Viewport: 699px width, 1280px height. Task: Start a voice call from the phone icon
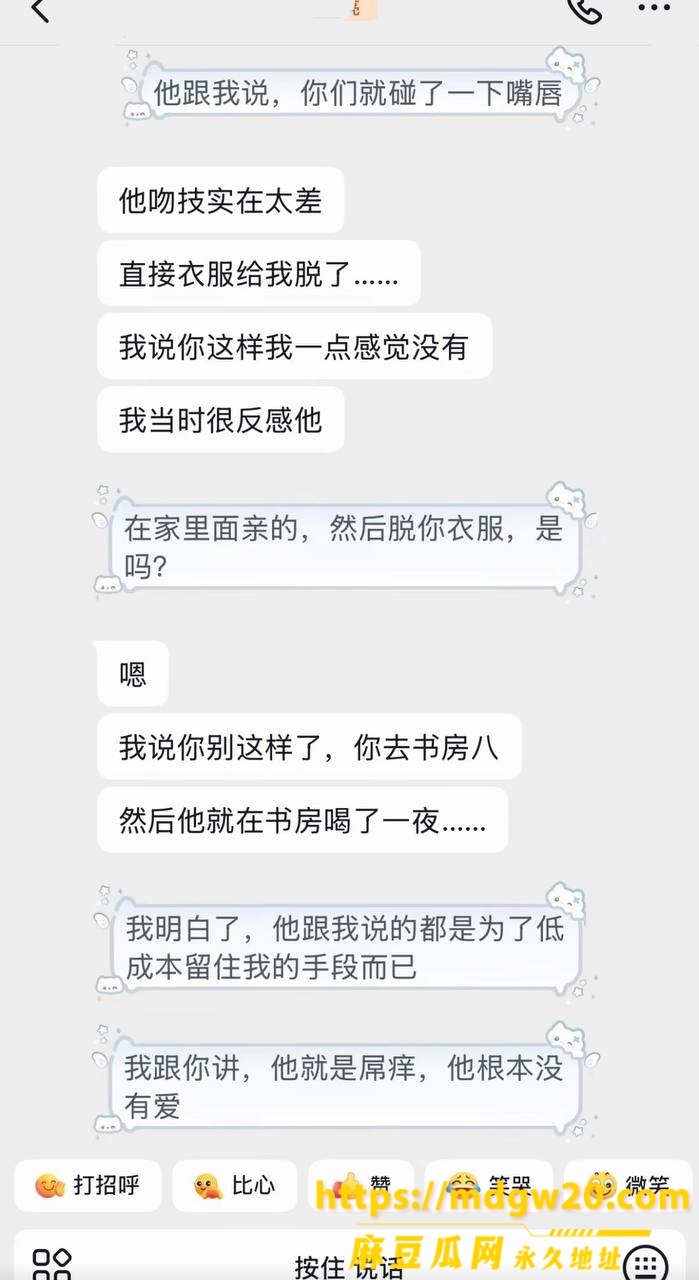583,10
